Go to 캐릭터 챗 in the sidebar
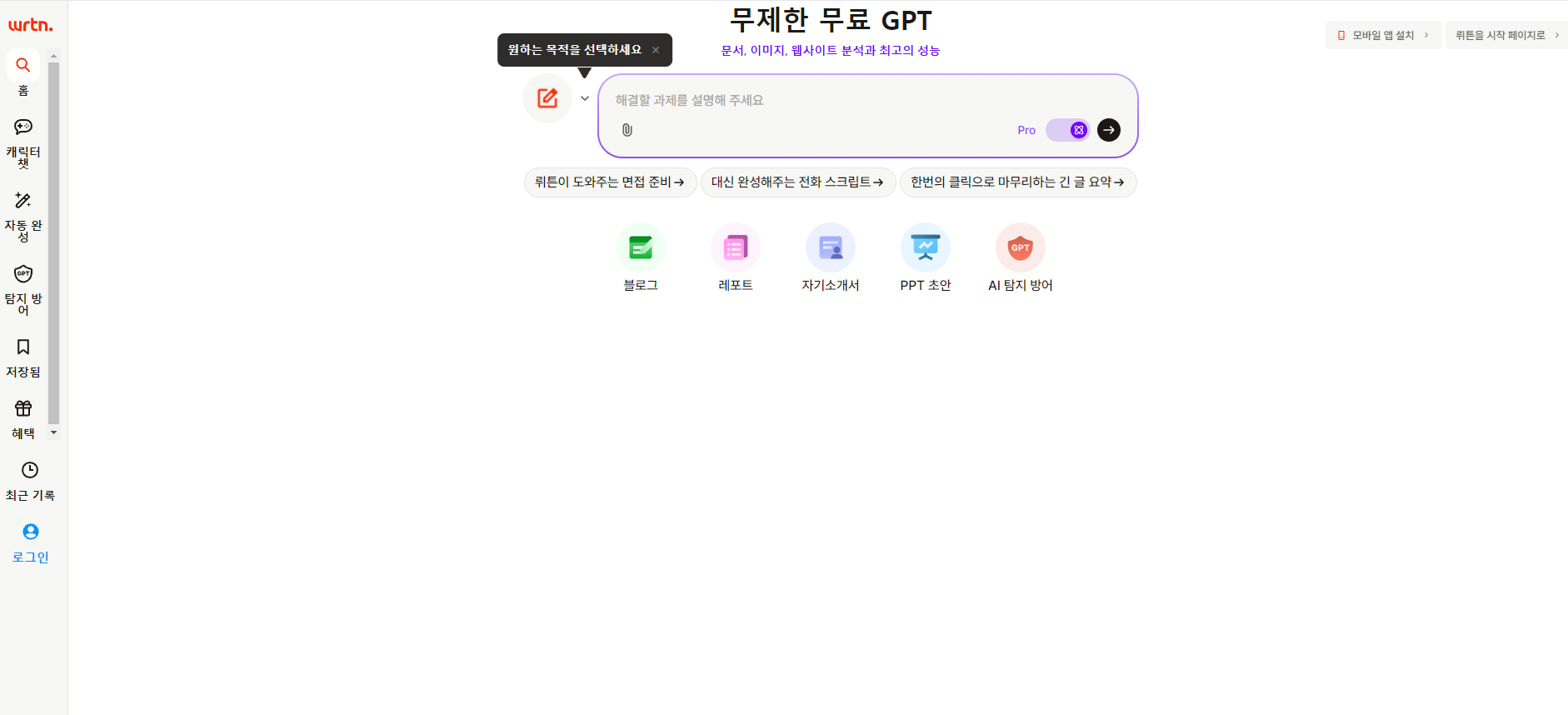The height and width of the screenshot is (715, 1568). point(23,142)
